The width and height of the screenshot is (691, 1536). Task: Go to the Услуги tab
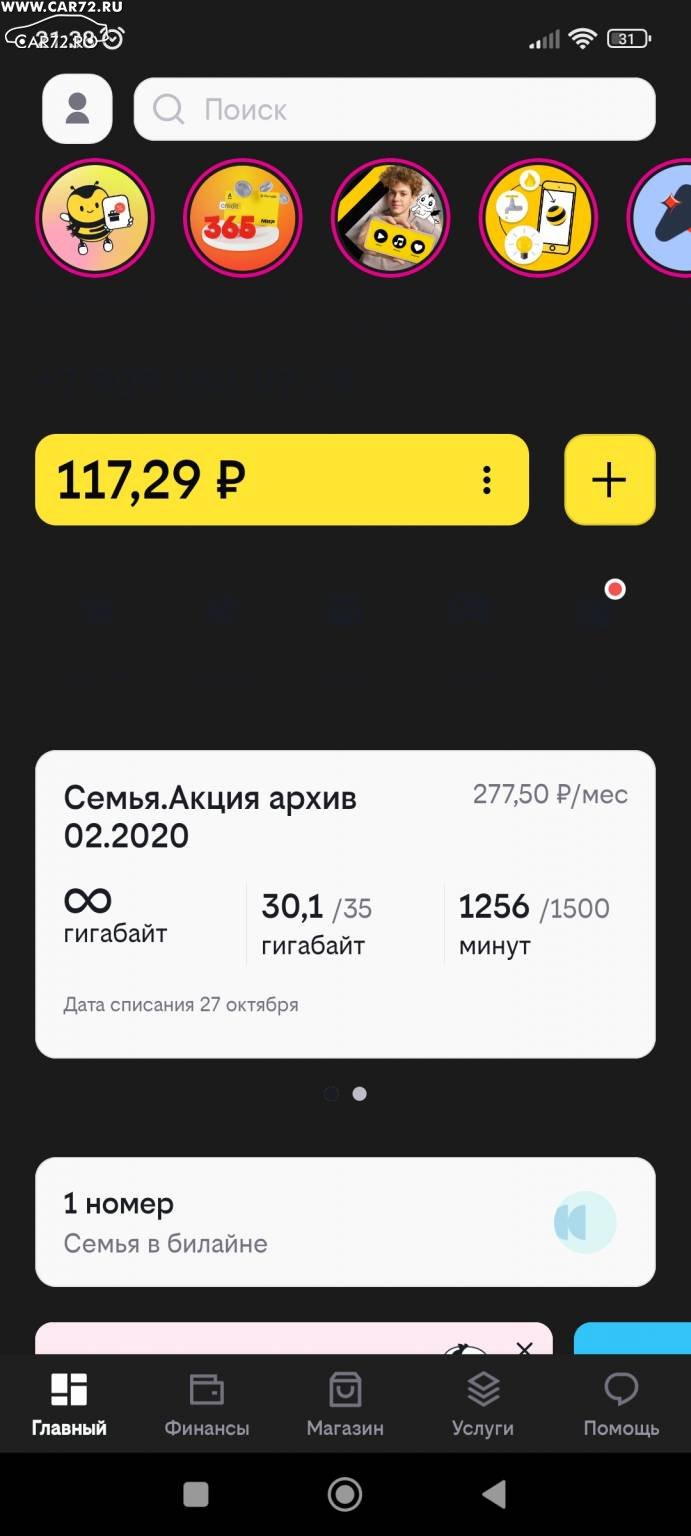click(x=483, y=1404)
